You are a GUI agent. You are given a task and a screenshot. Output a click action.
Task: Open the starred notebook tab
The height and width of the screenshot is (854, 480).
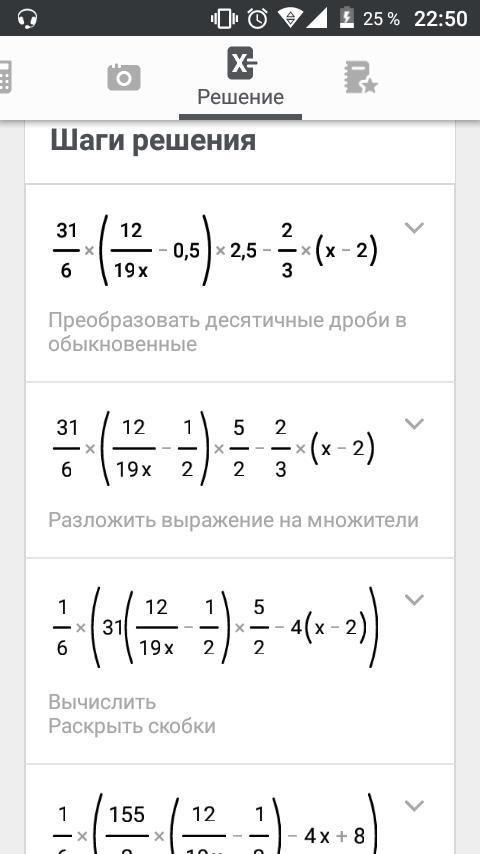(x=361, y=77)
